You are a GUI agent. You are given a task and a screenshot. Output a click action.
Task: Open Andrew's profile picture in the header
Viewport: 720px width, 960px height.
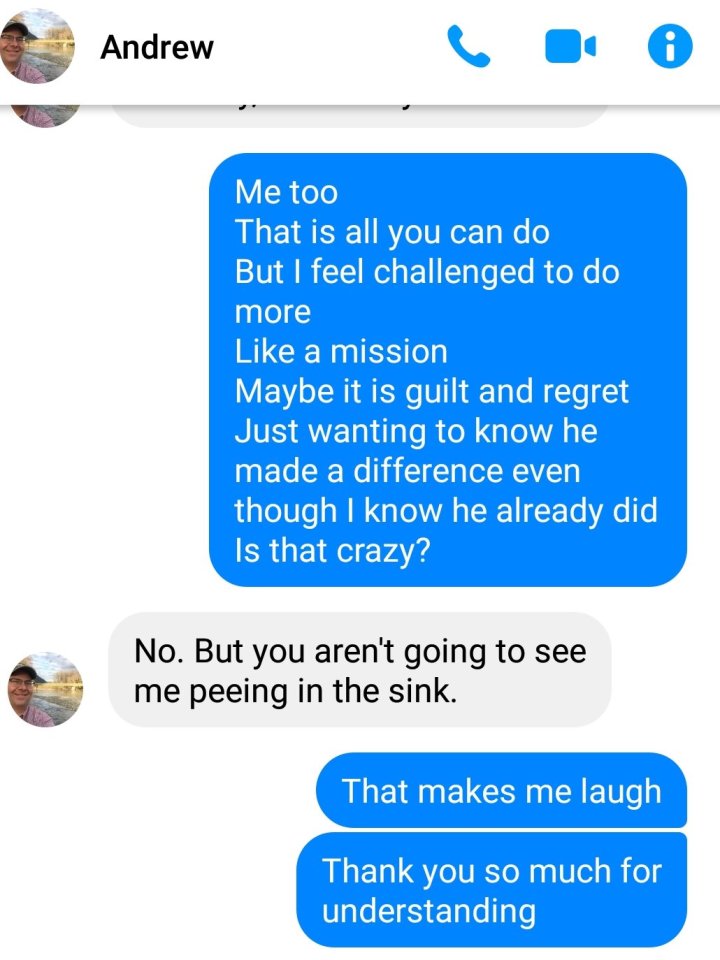(37, 47)
